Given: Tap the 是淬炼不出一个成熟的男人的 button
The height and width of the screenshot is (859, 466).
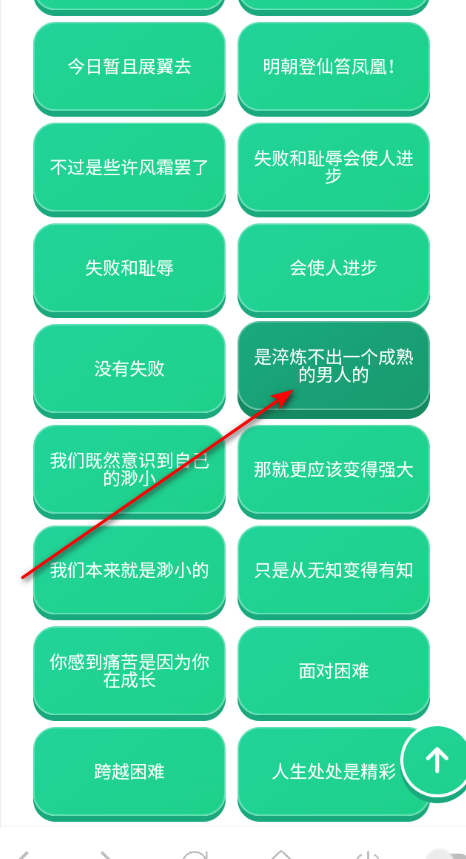Looking at the screenshot, I should pos(333,369).
